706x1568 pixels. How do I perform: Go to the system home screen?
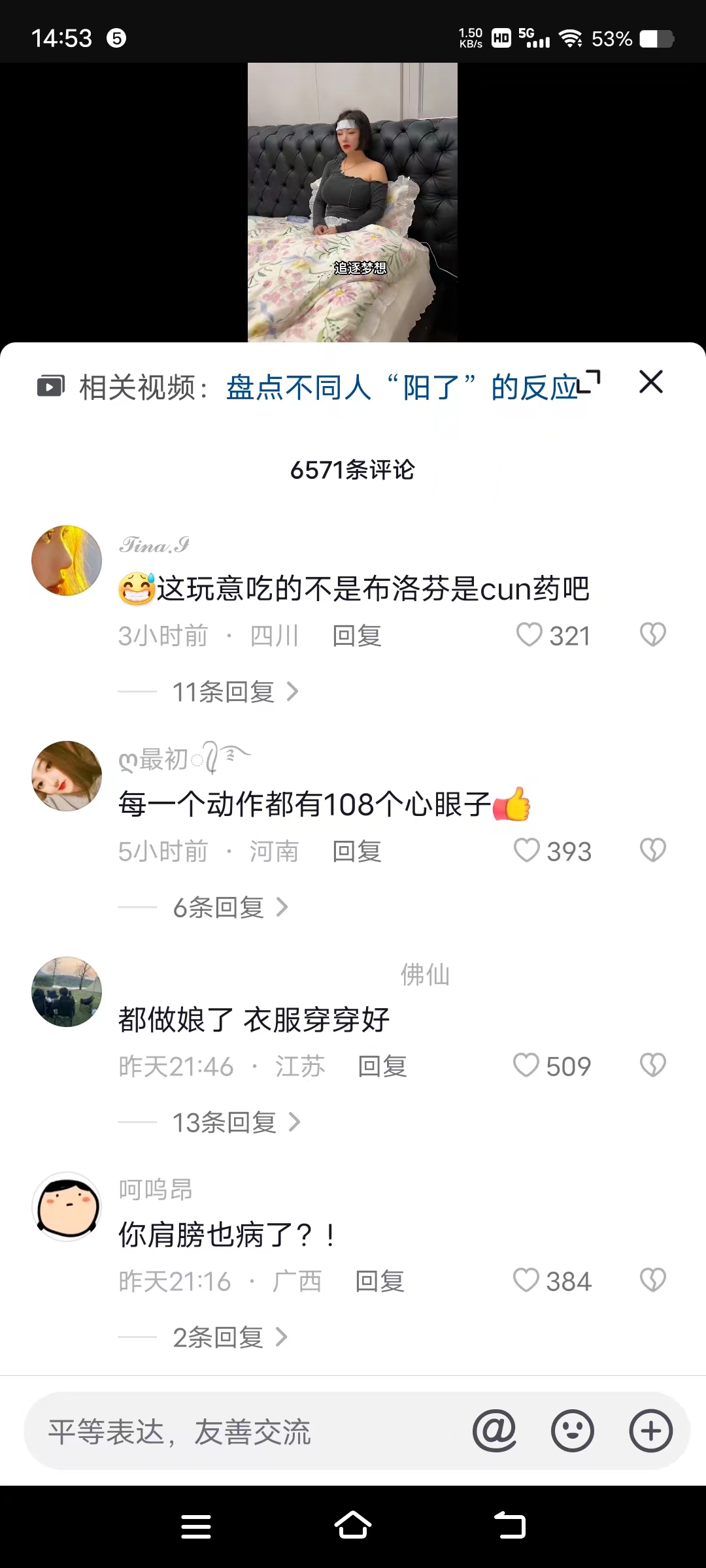point(353,1526)
